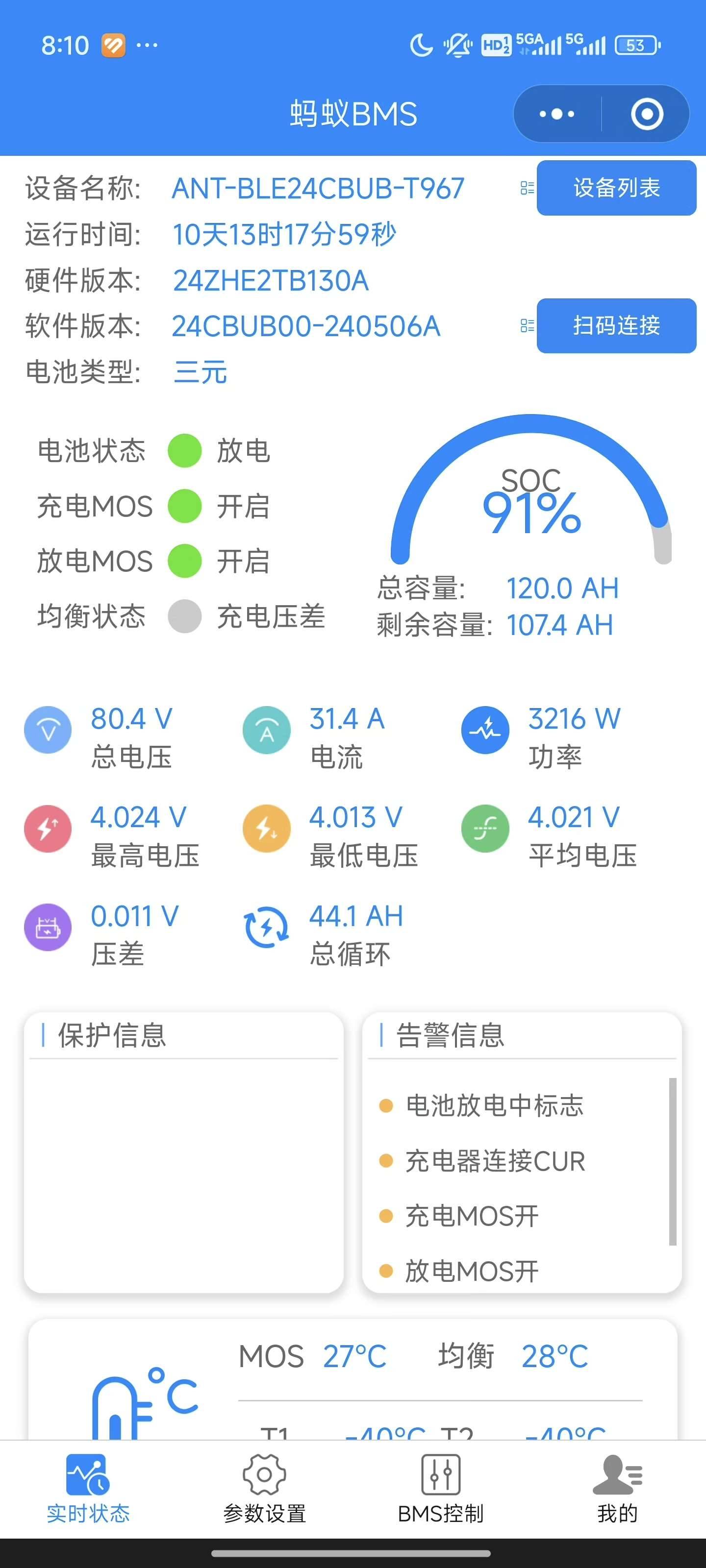
Task: Tap the 扫码连接 scan-to-connect button
Action: [x=616, y=326]
